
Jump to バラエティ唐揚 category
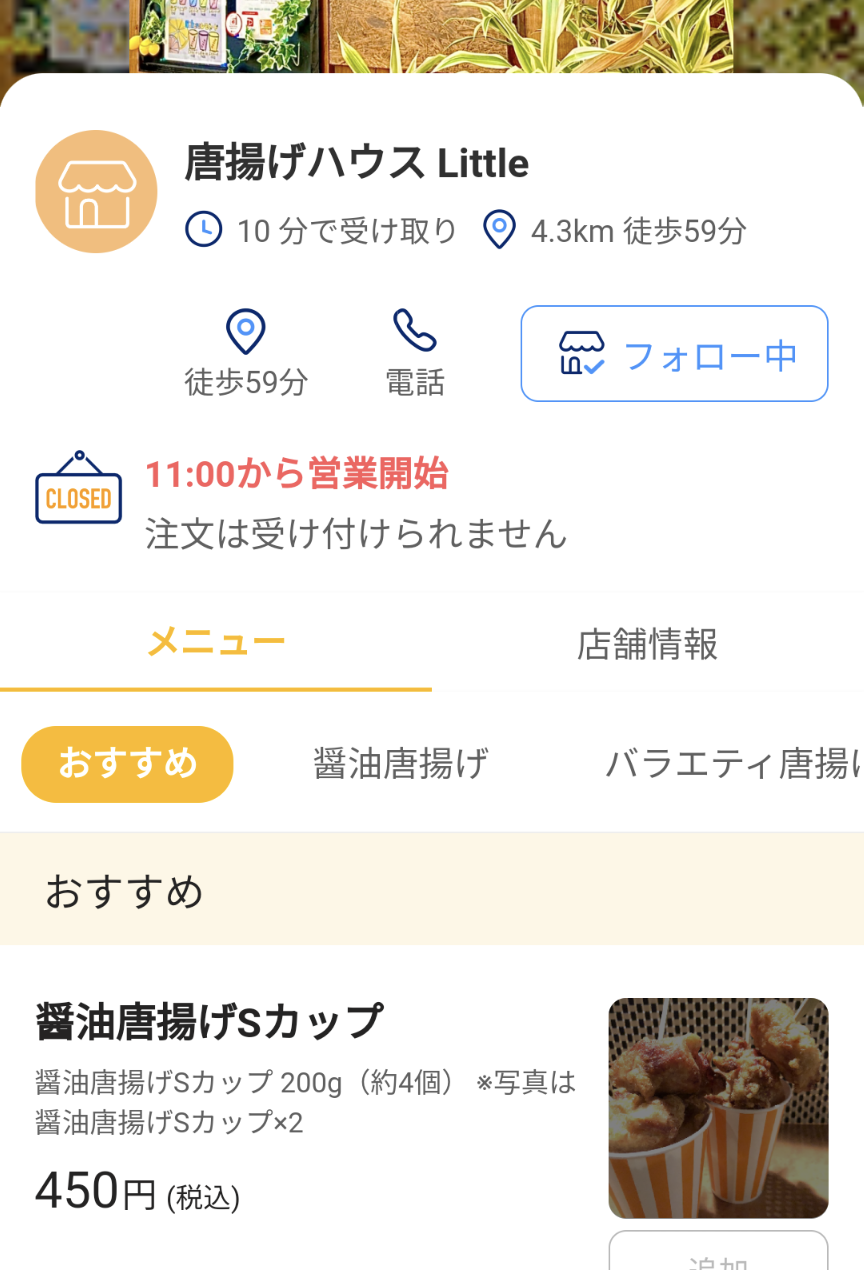[732, 764]
